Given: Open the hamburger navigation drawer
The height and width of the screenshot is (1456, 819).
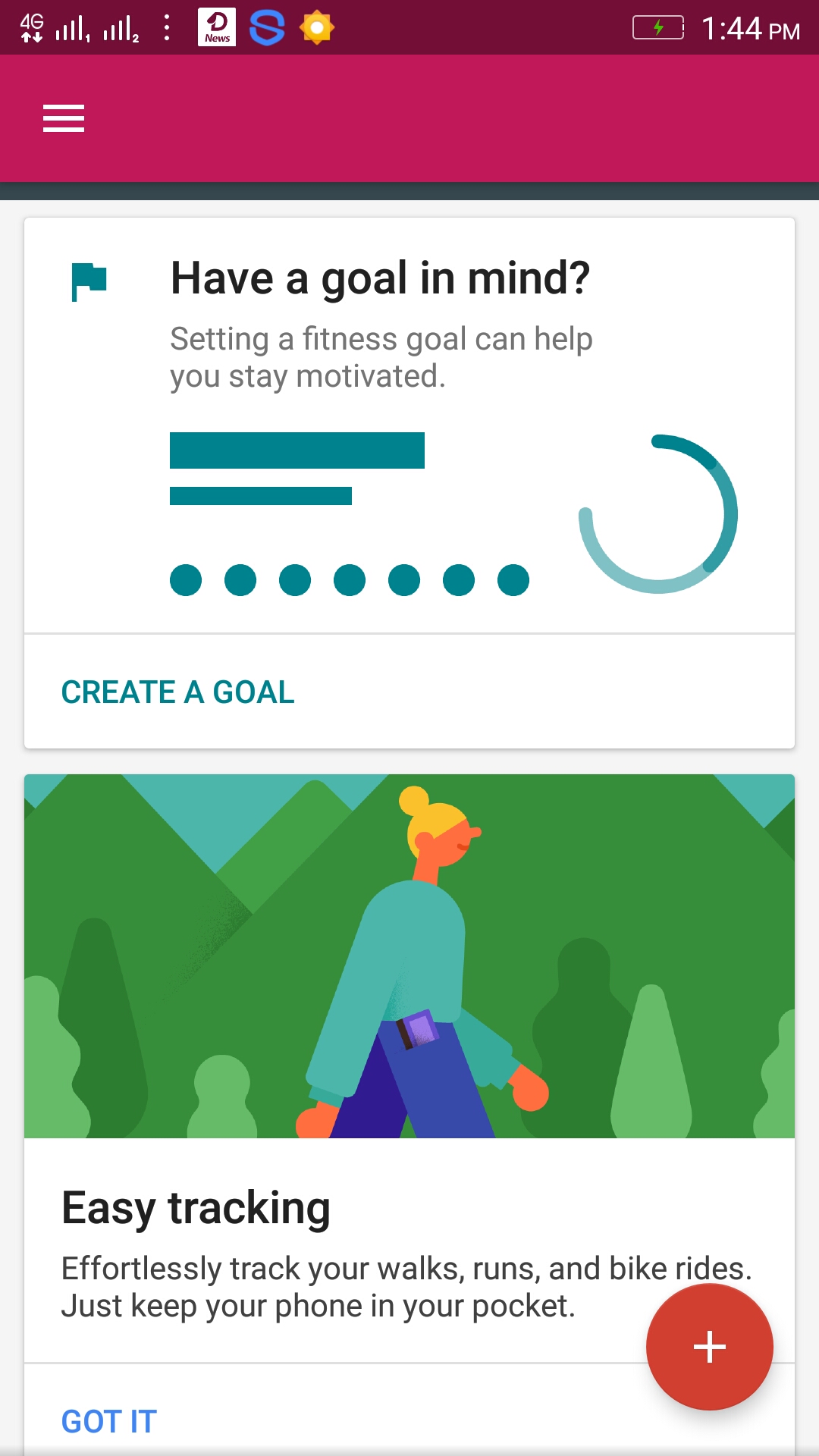Looking at the screenshot, I should (64, 118).
